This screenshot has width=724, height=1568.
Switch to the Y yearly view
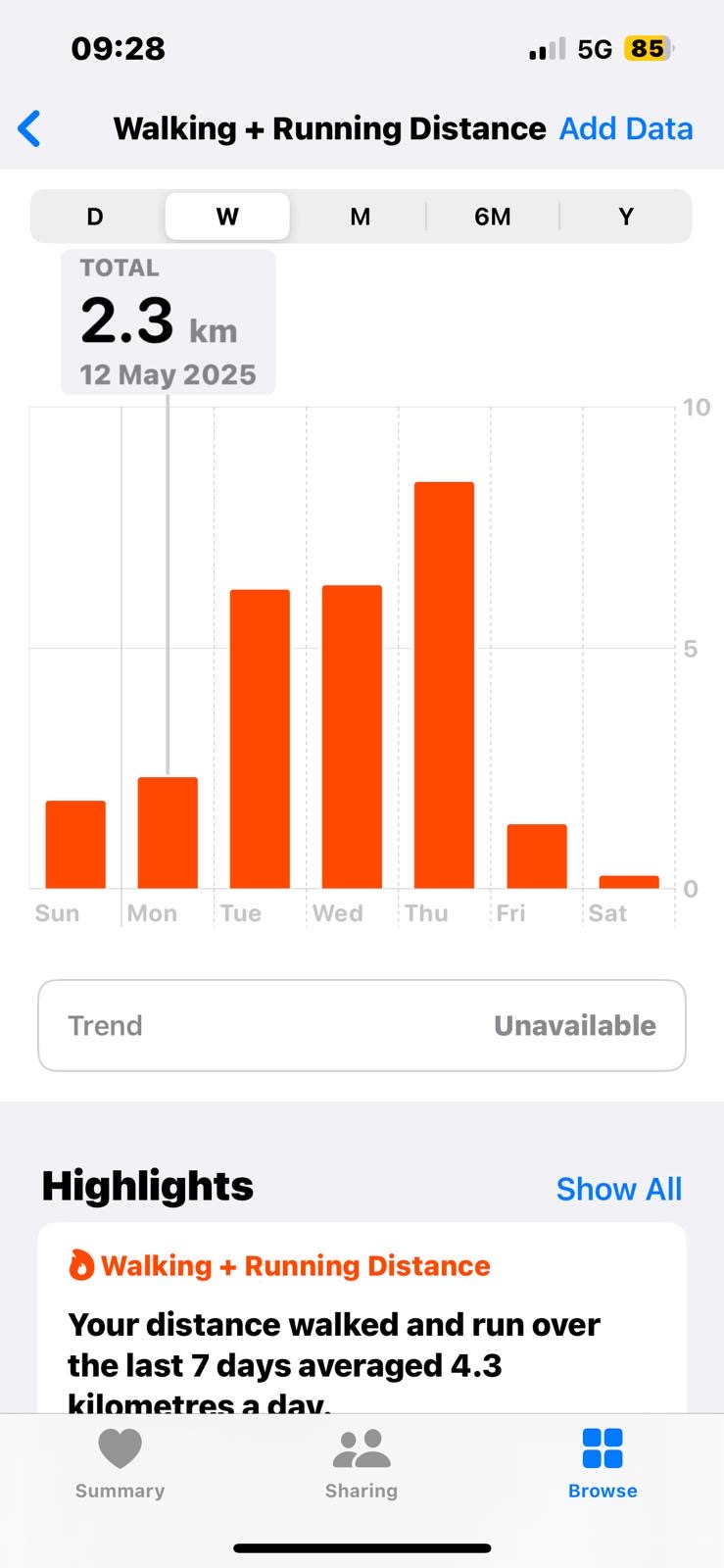[x=626, y=217]
